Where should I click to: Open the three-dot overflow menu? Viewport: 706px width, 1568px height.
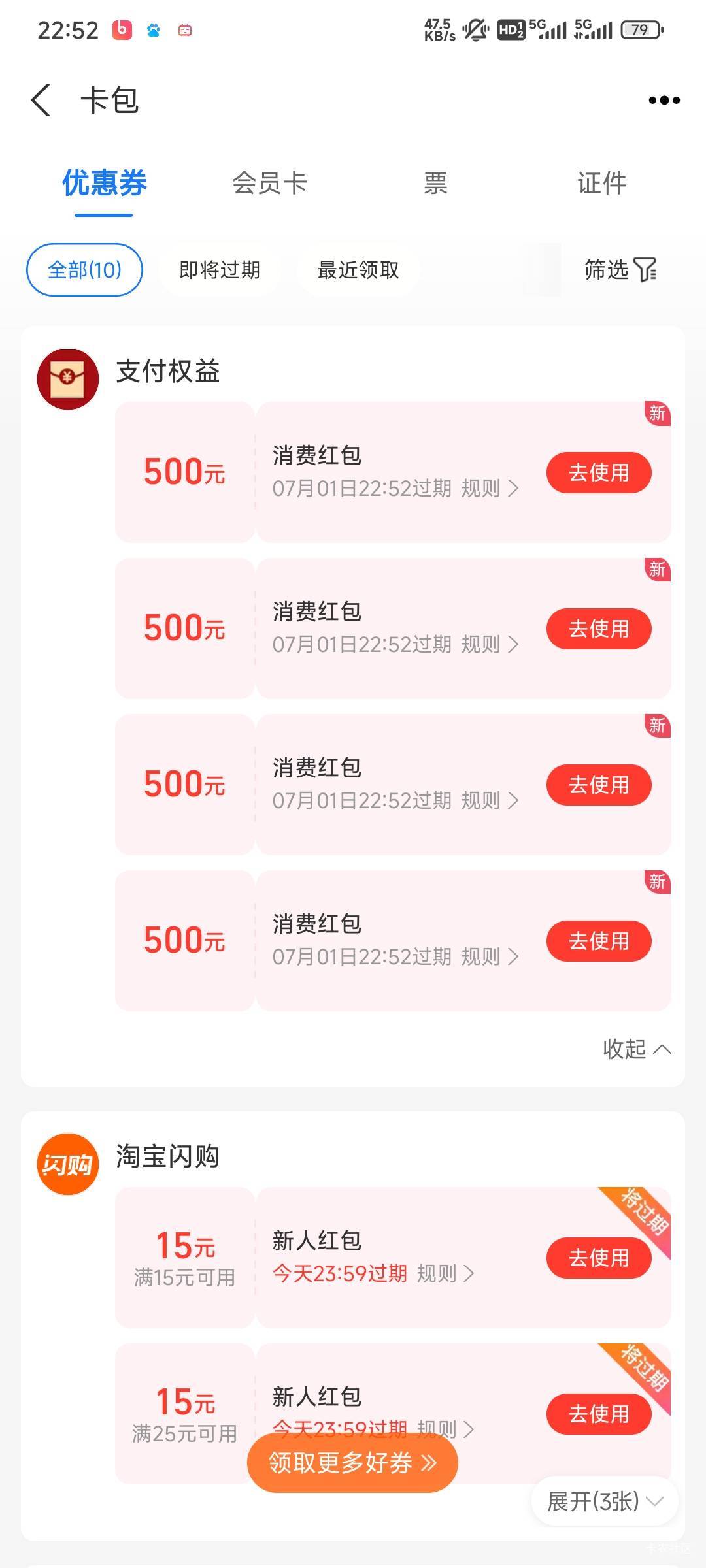[x=664, y=101]
